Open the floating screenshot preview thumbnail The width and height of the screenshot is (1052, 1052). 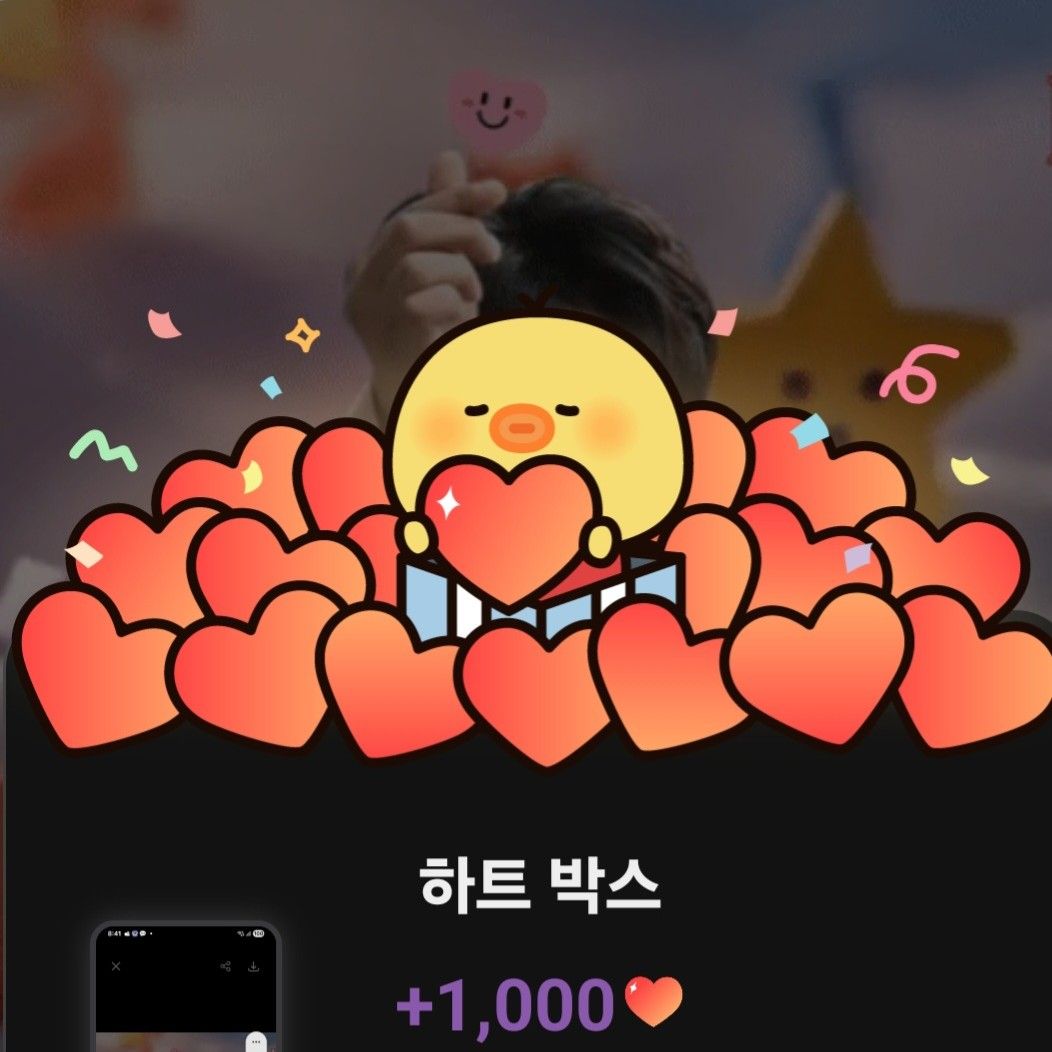pos(186,990)
